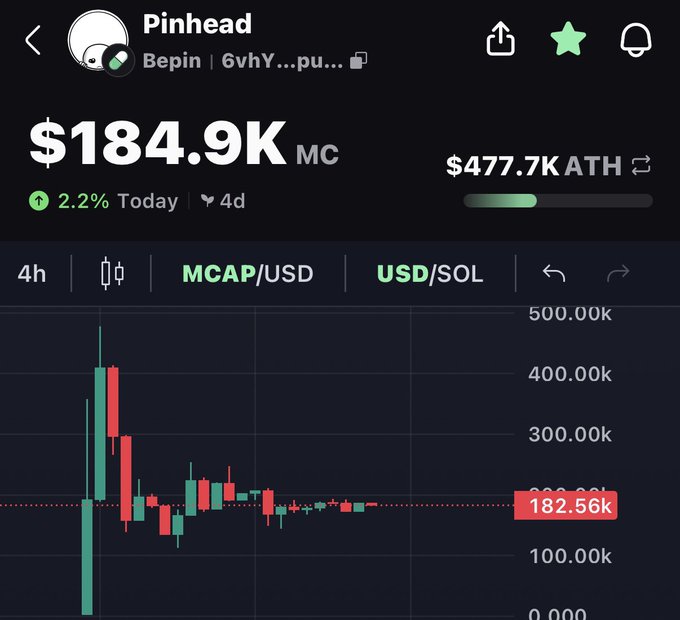Open price alerts with the bell icon
The height and width of the screenshot is (620, 680).
636,40
